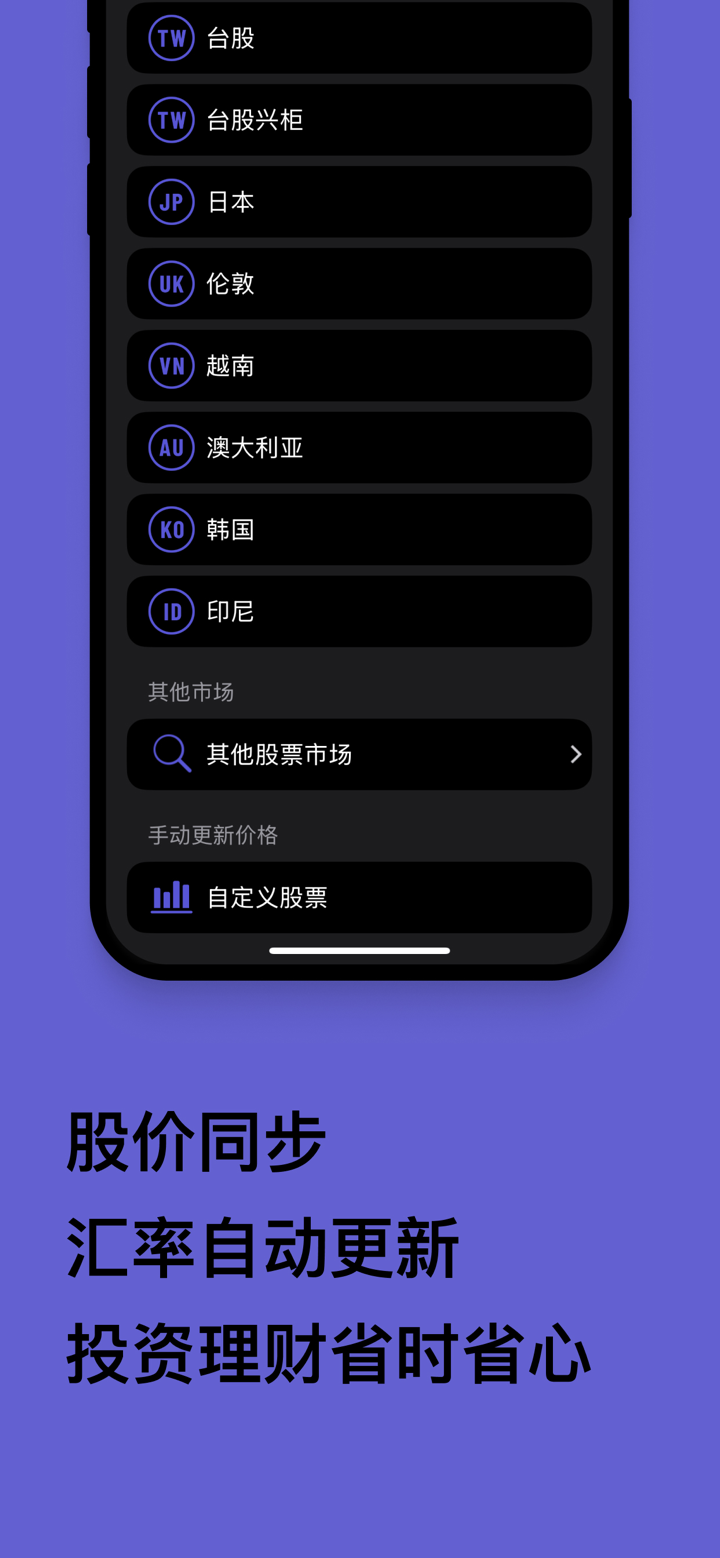Tap the JP market icon for 日本
The width and height of the screenshot is (720, 1558).
click(x=171, y=200)
